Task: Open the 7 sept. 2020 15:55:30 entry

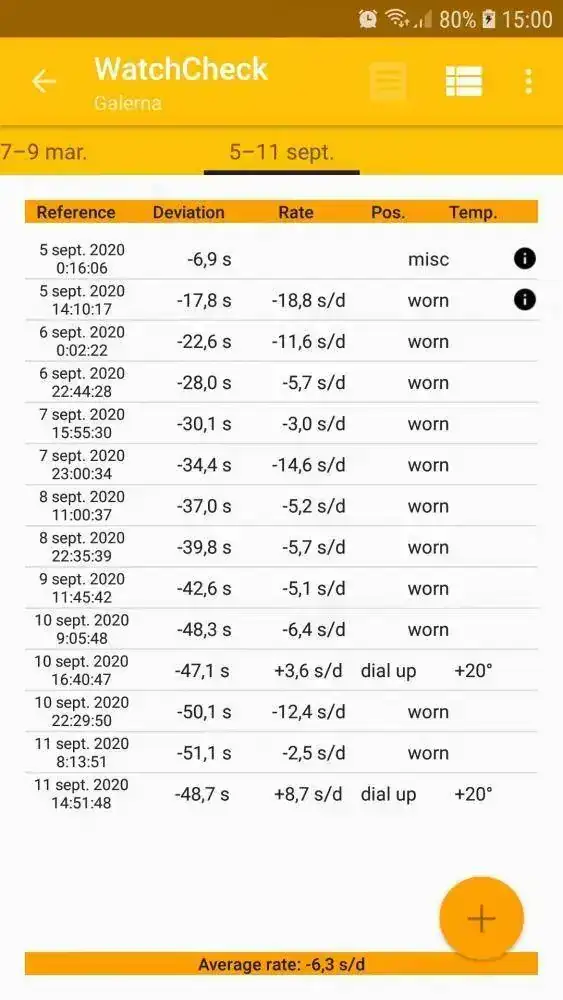Action: pyautogui.click(x=281, y=423)
